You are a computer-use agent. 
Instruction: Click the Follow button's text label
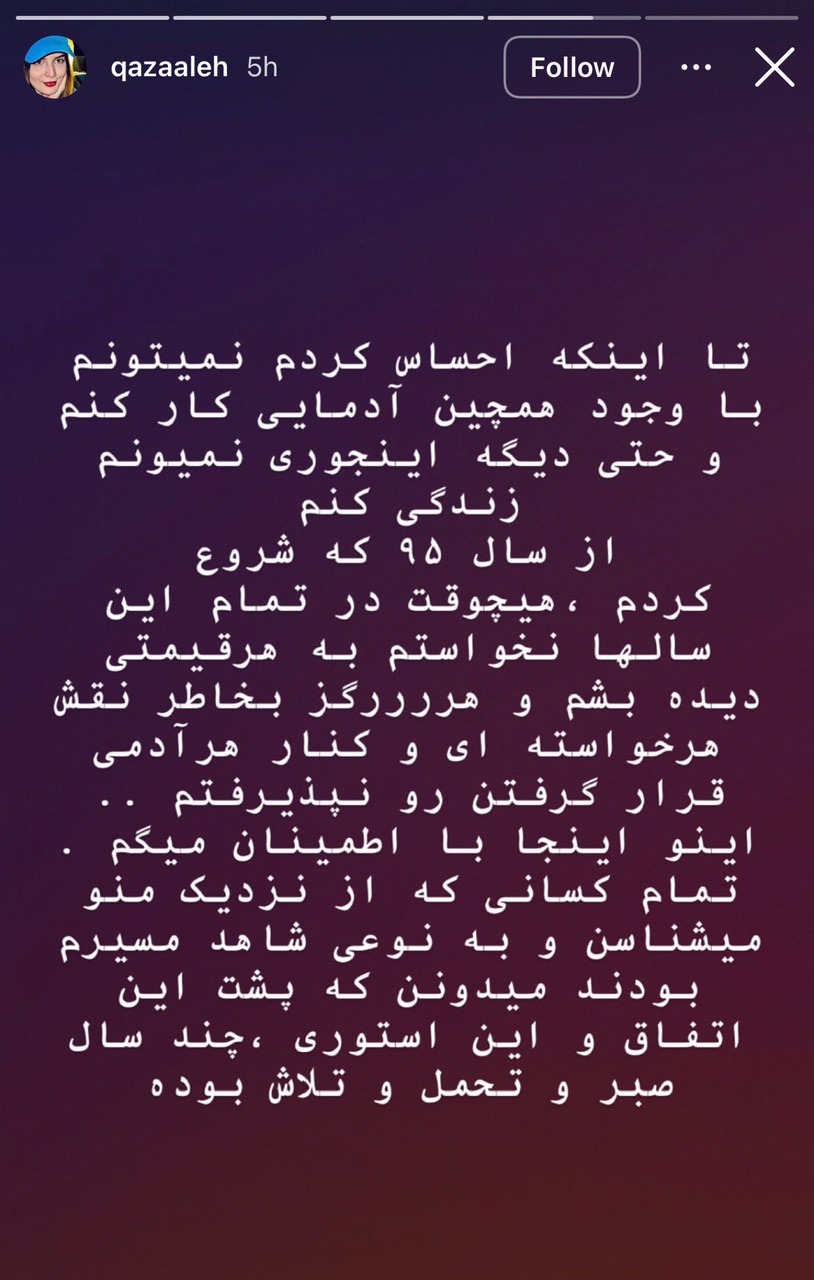coord(572,67)
